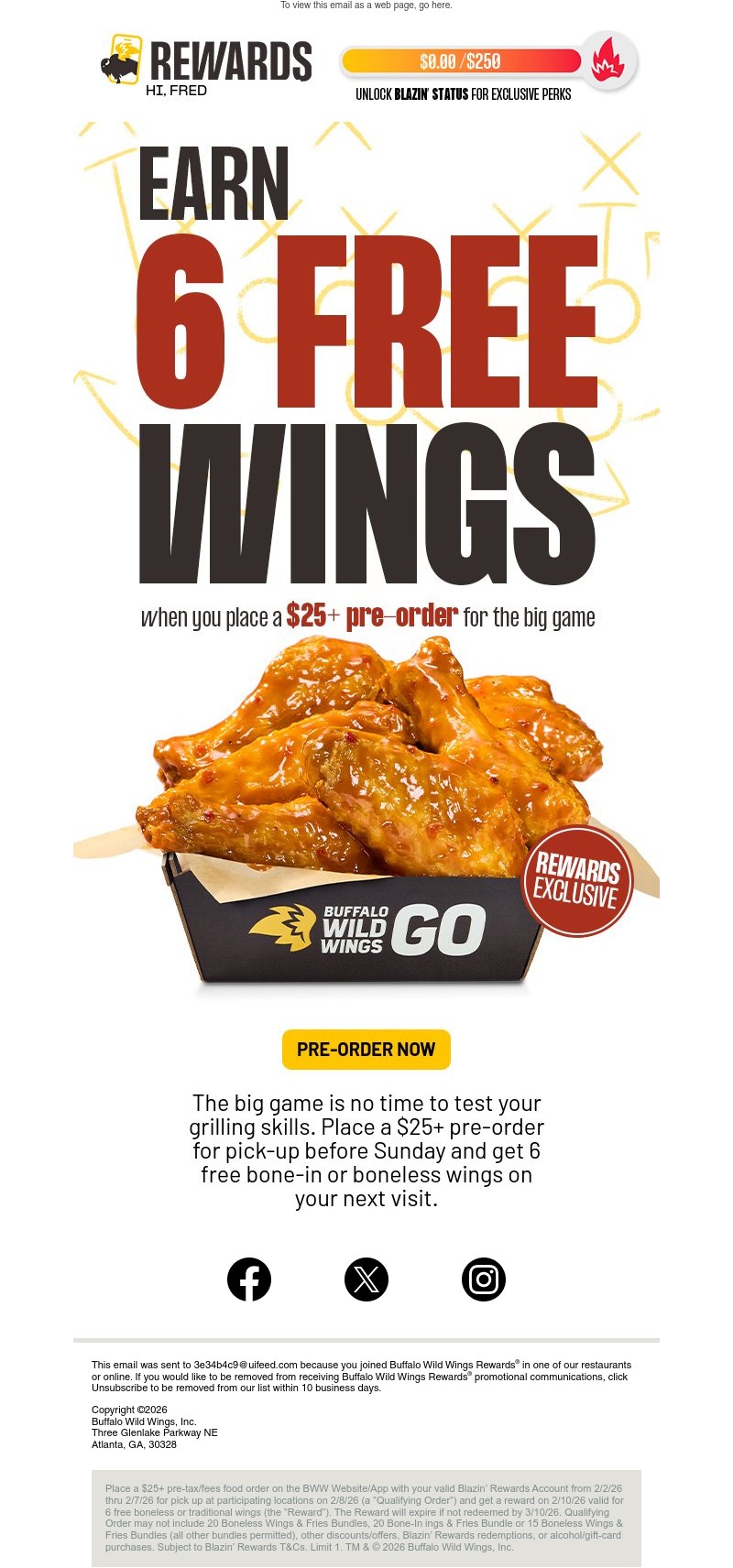733x1568 pixels.
Task: Tap the PRE-ORDER NOW button
Action: pos(366,1050)
